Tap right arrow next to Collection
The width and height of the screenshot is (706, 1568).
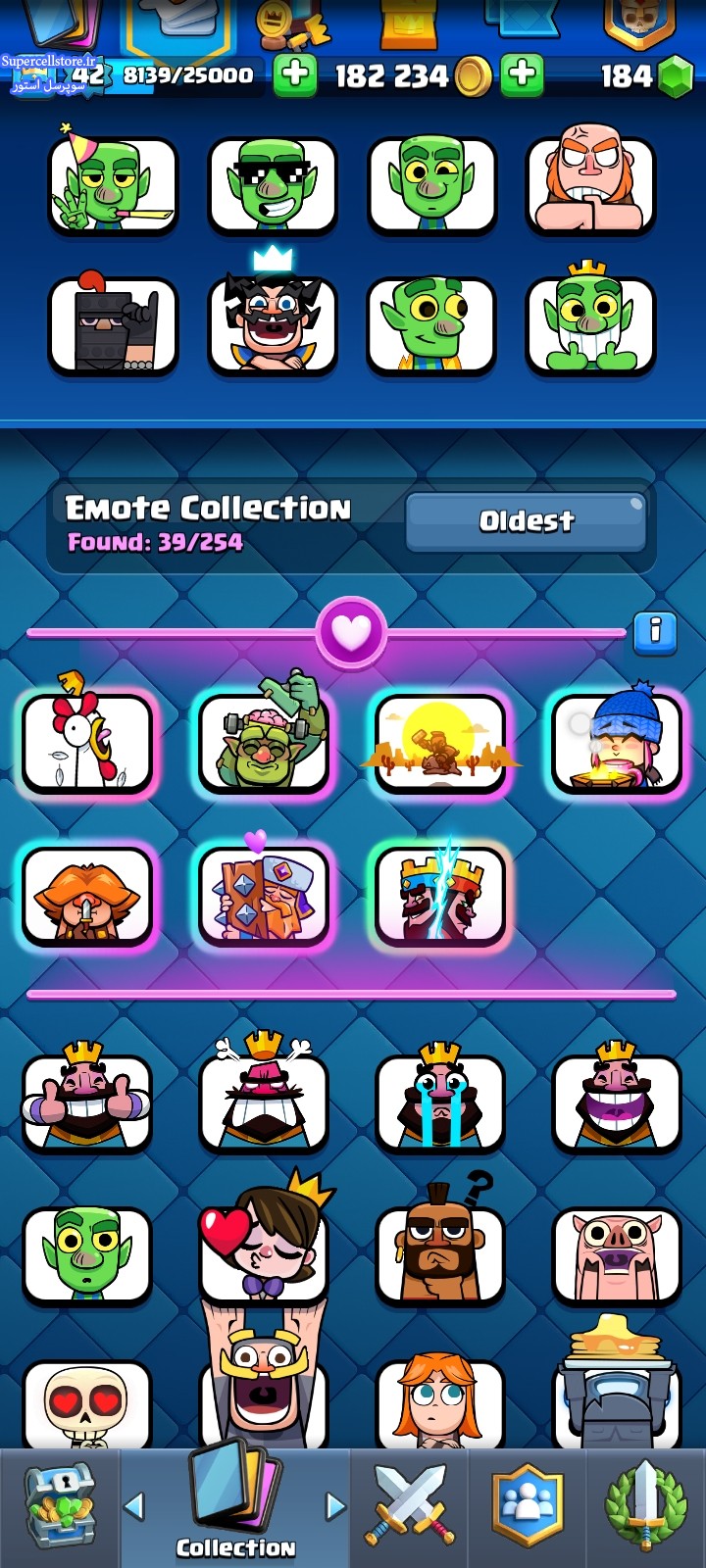tap(335, 1505)
